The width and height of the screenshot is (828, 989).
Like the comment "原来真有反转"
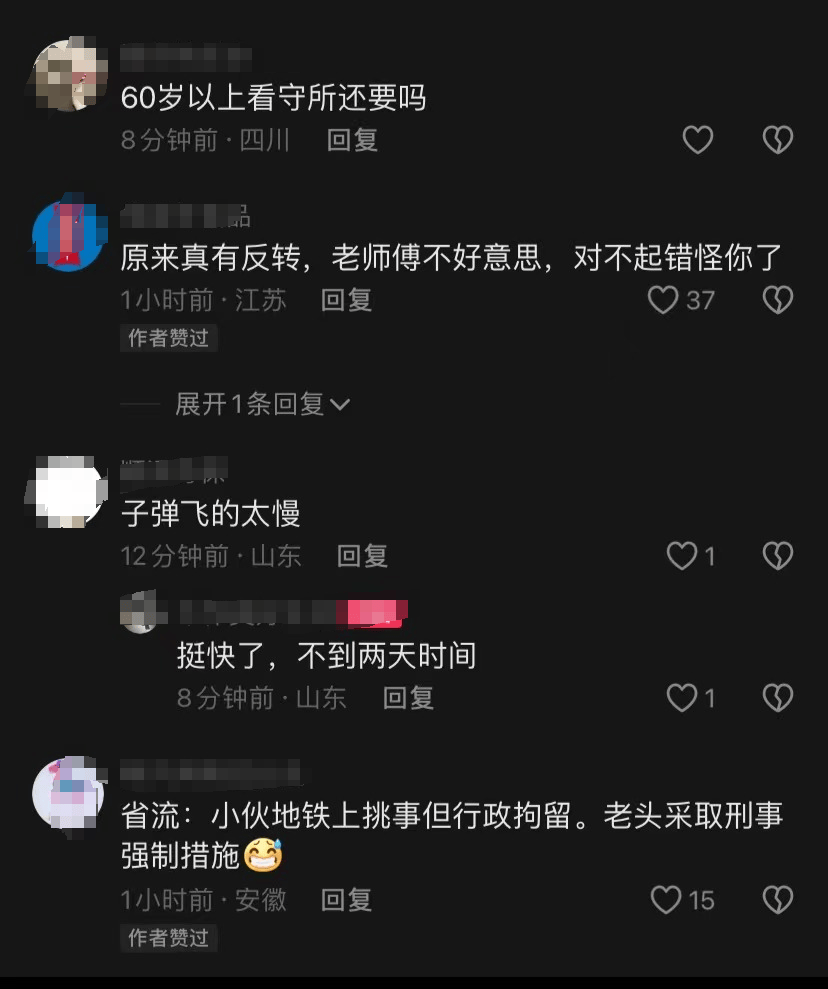(664, 300)
